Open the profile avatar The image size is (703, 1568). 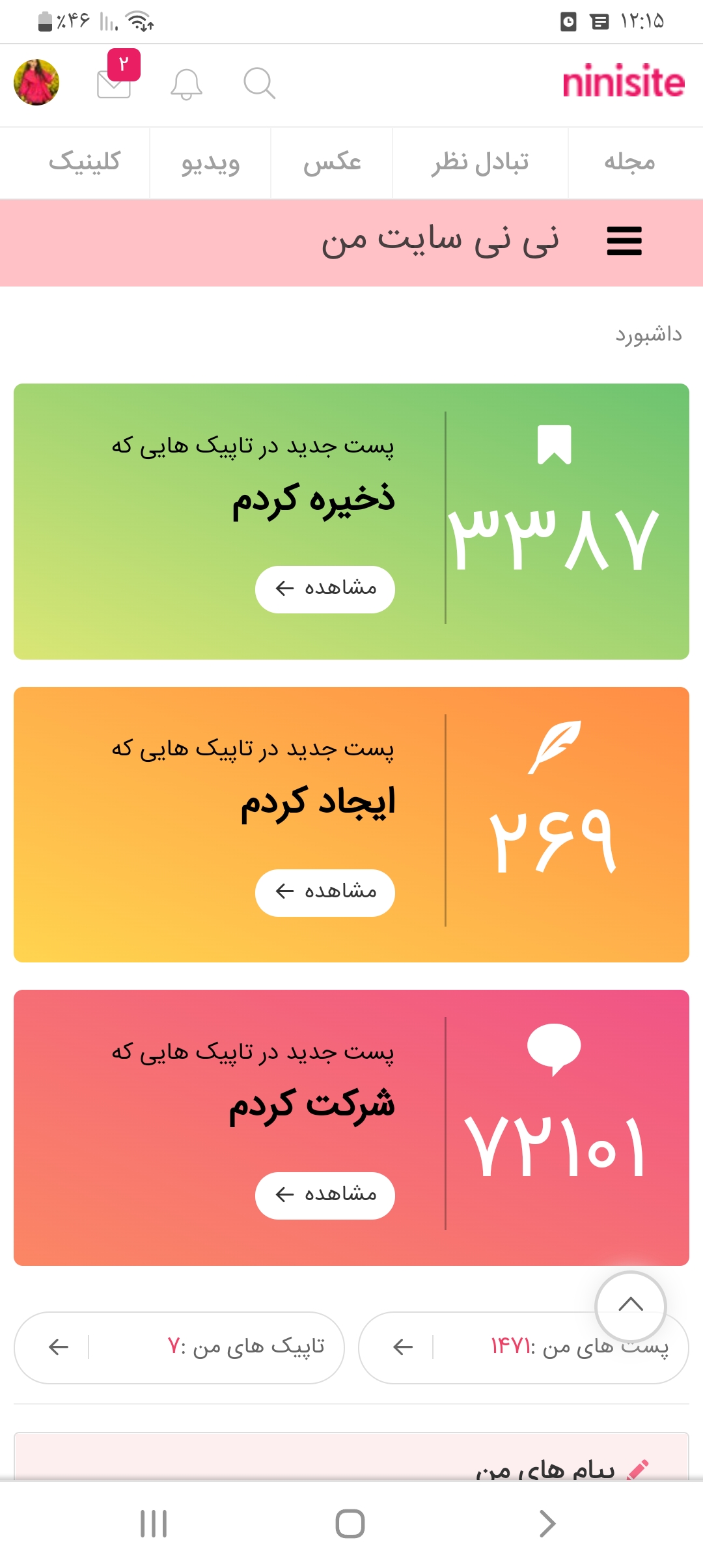[x=36, y=82]
